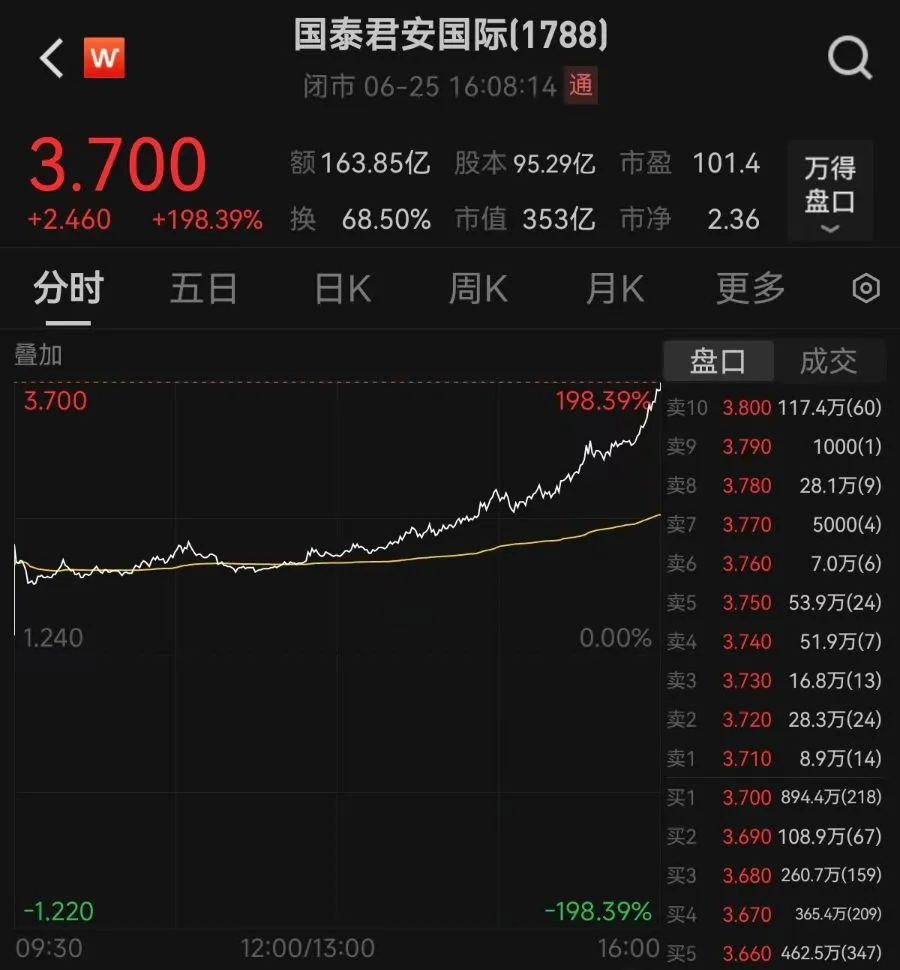This screenshot has height=970, width=900.
Task: Open the stock search magnifier
Action: tap(850, 60)
